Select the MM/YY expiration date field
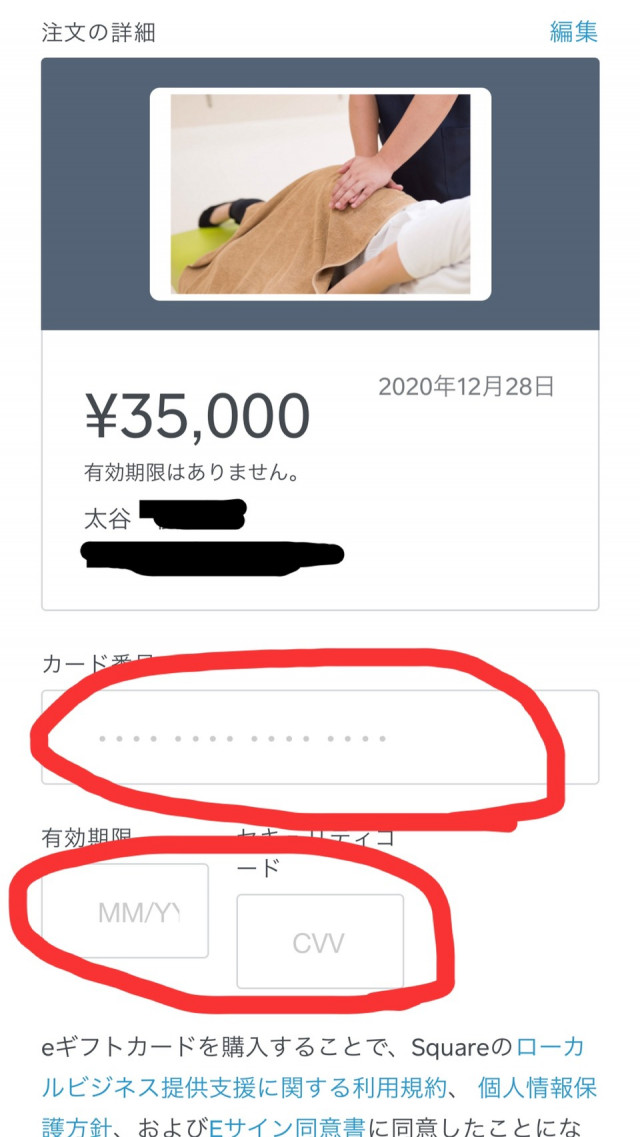640x1137 pixels. [x=126, y=911]
